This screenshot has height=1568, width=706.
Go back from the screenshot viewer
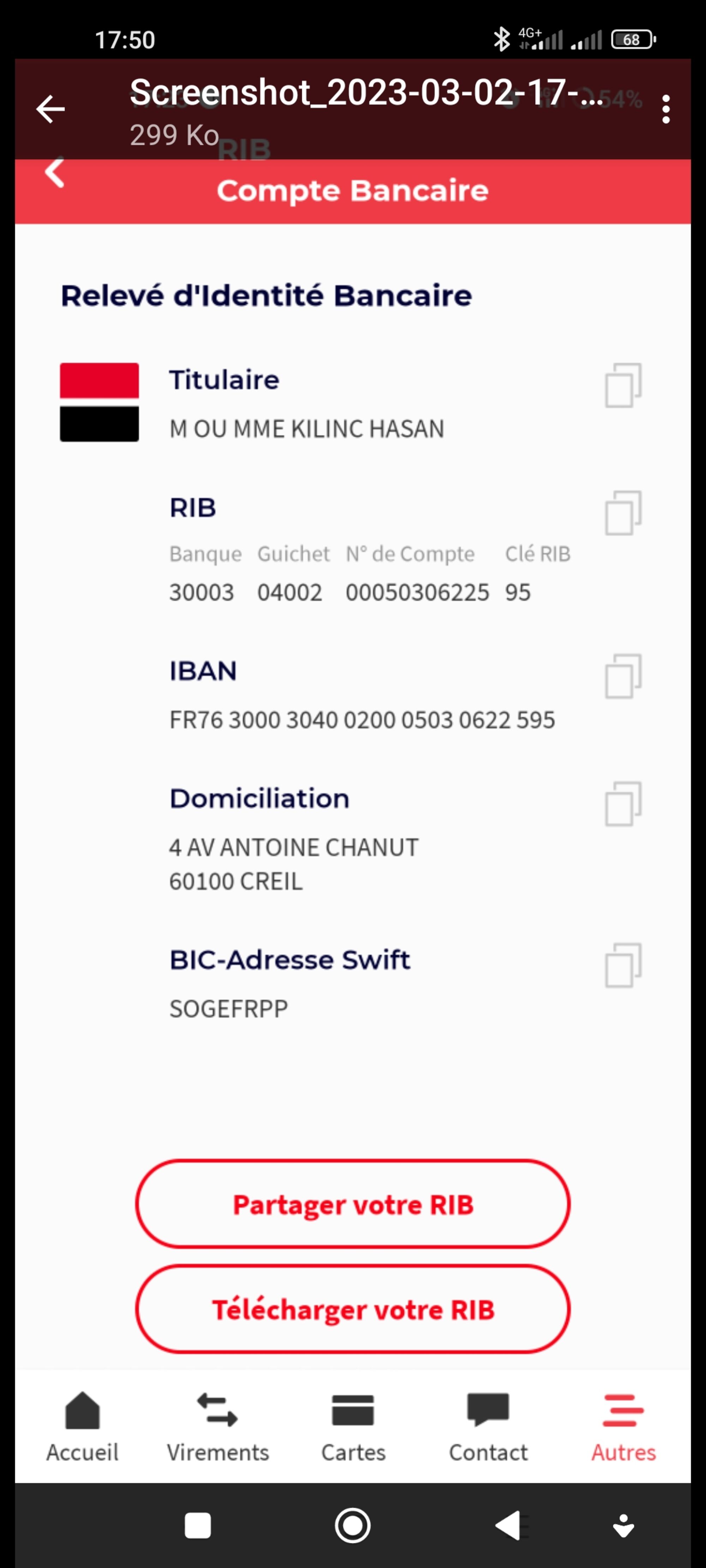[50, 110]
